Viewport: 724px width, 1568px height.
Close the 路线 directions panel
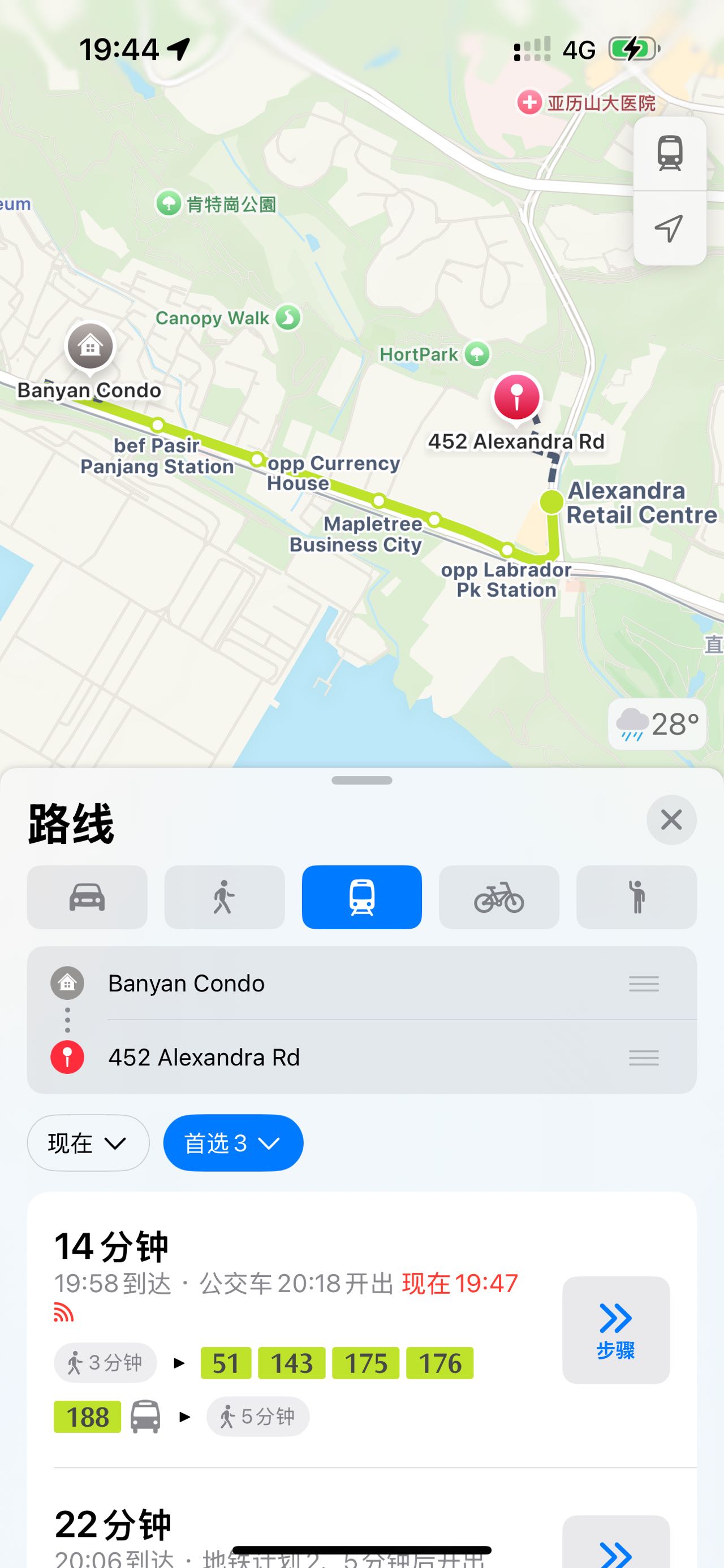pos(671,819)
